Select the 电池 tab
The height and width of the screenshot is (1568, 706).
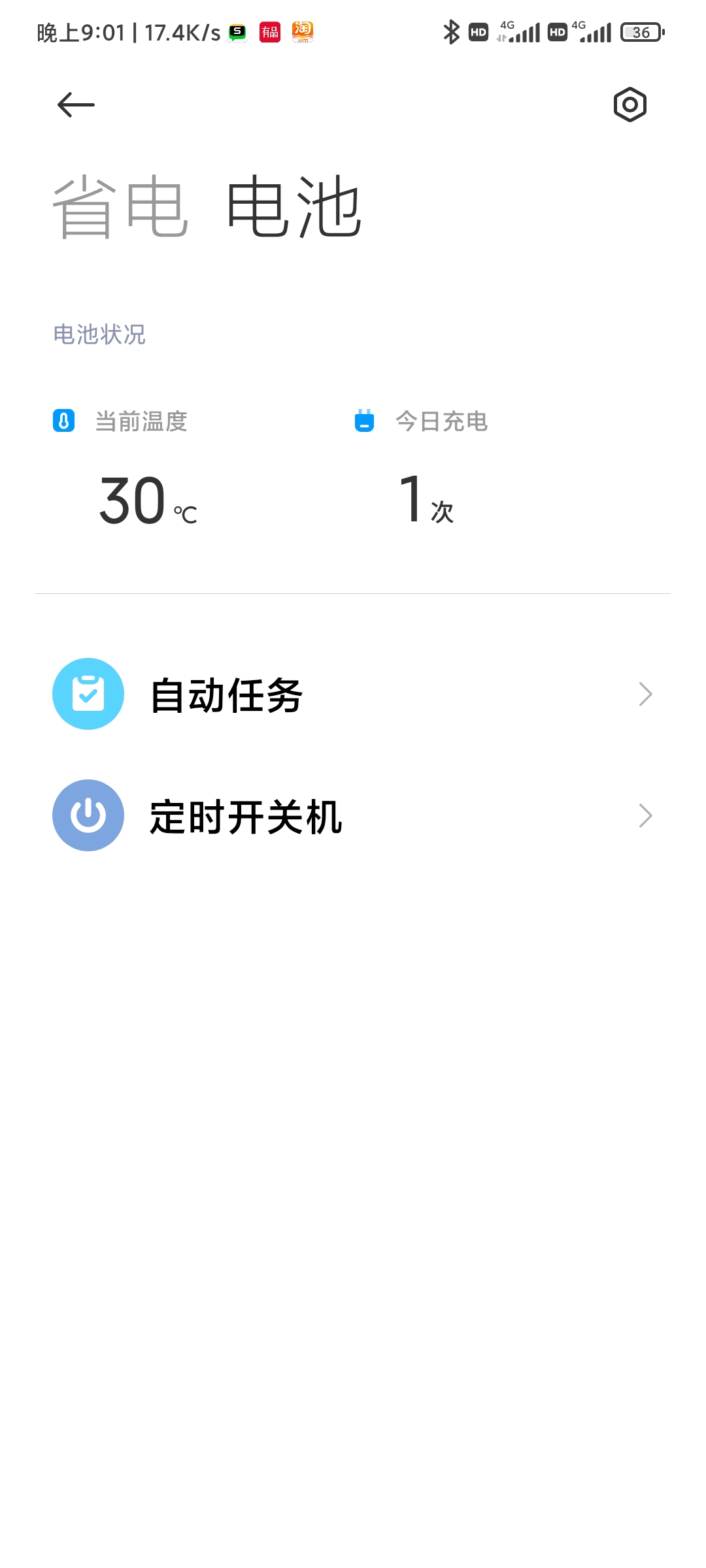coord(294,206)
